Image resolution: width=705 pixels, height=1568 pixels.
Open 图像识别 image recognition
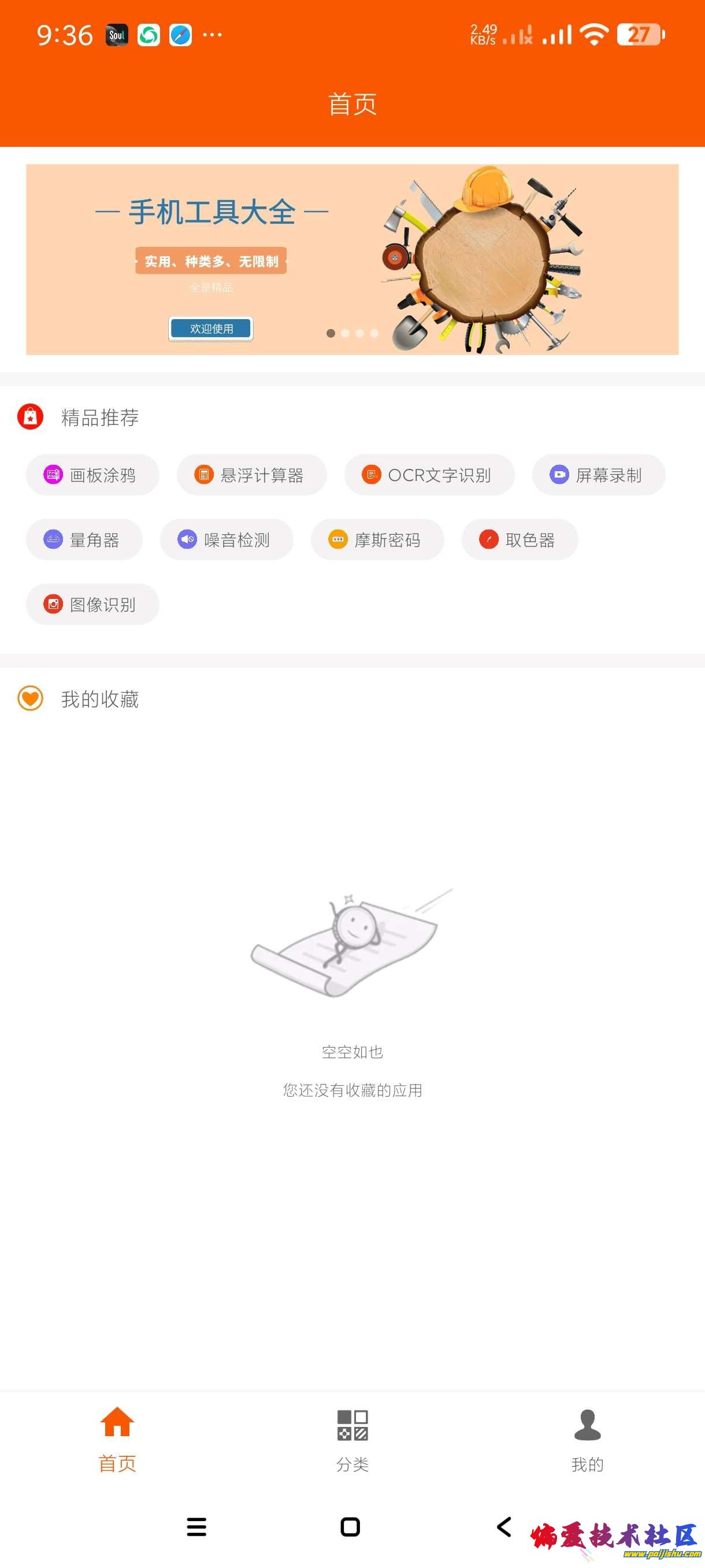(92, 604)
